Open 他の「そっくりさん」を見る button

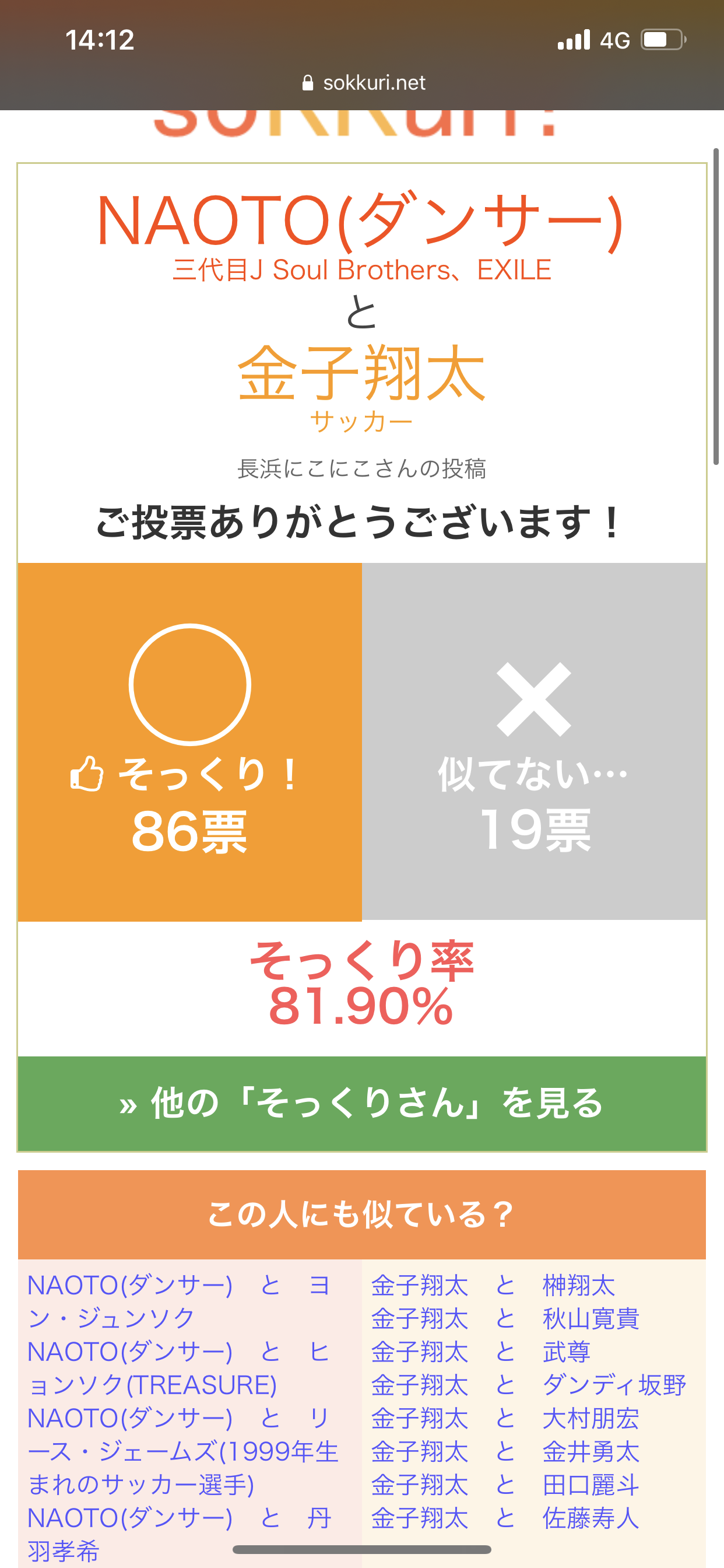362,1103
